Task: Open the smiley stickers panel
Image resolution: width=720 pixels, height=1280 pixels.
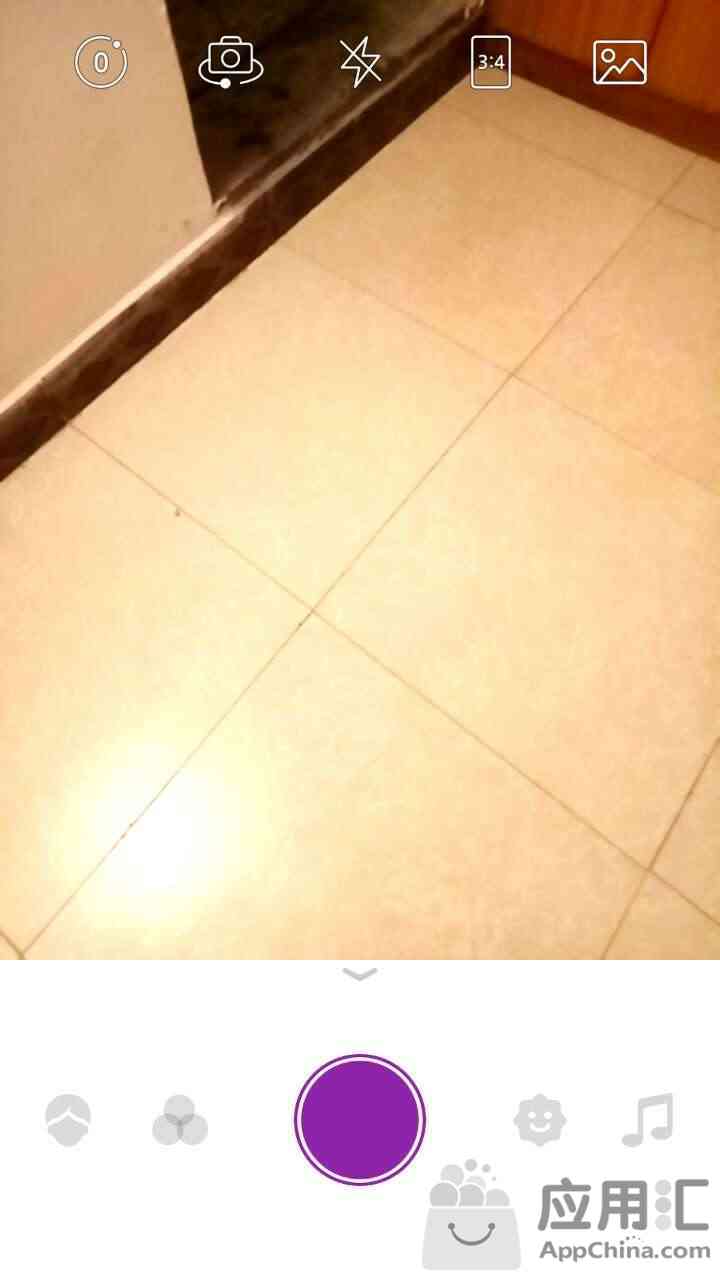Action: tap(540, 1119)
